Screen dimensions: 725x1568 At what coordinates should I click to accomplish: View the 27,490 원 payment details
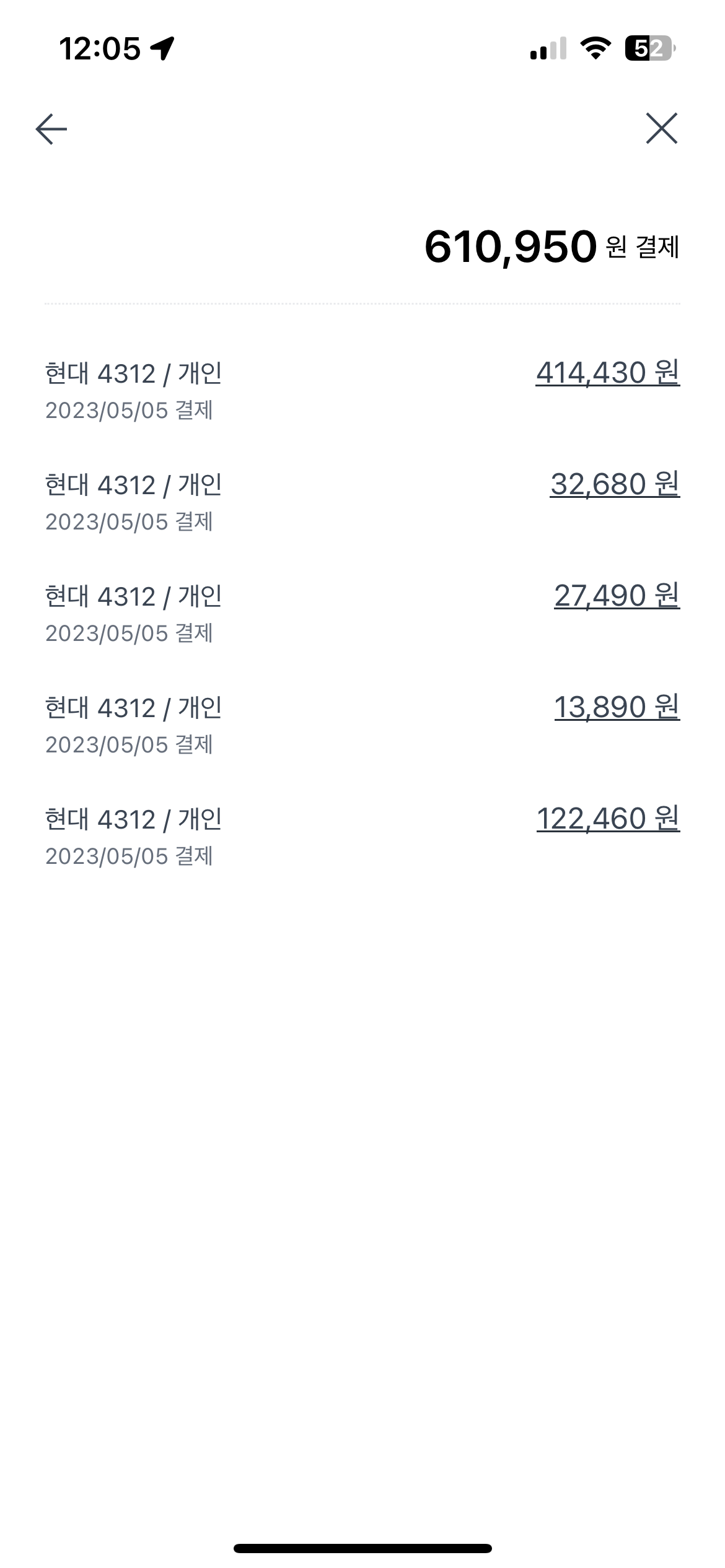click(x=617, y=596)
